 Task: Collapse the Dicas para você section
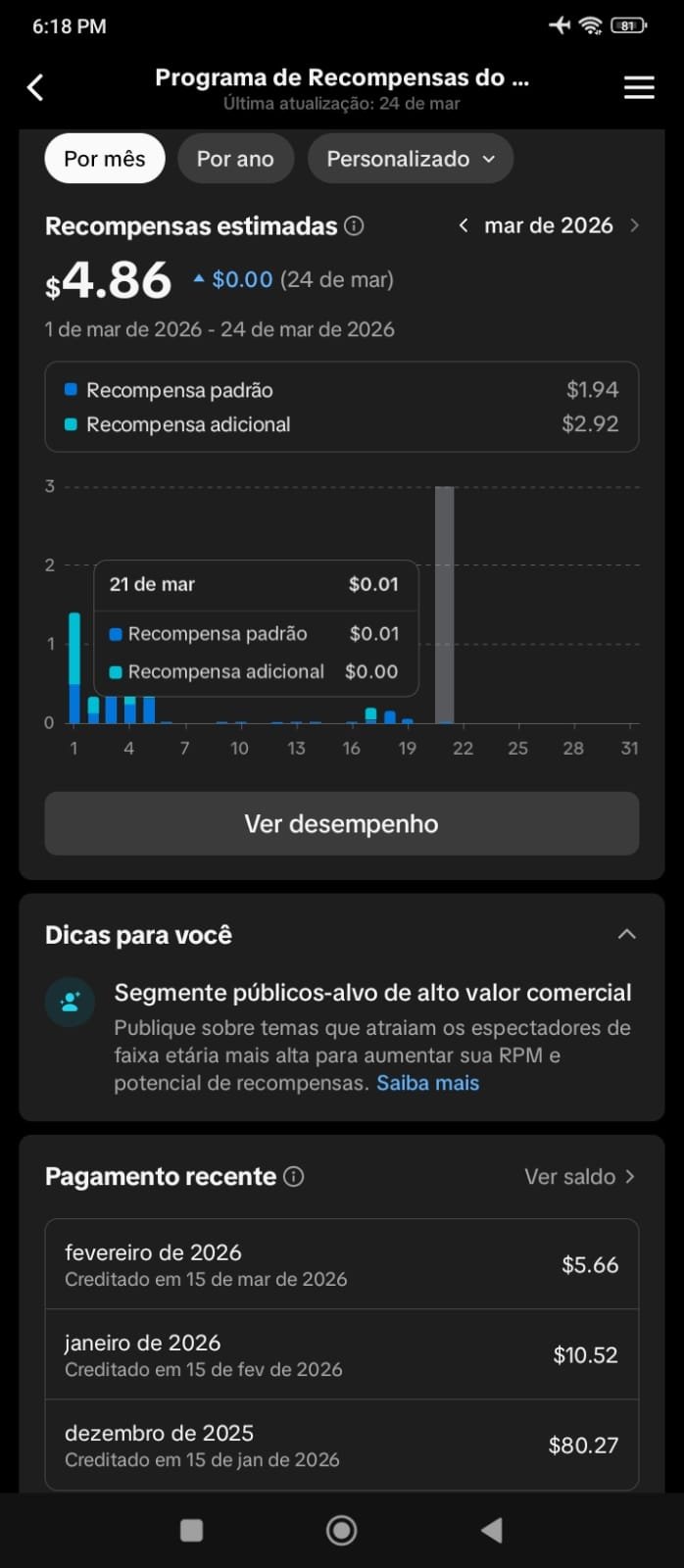(626, 934)
